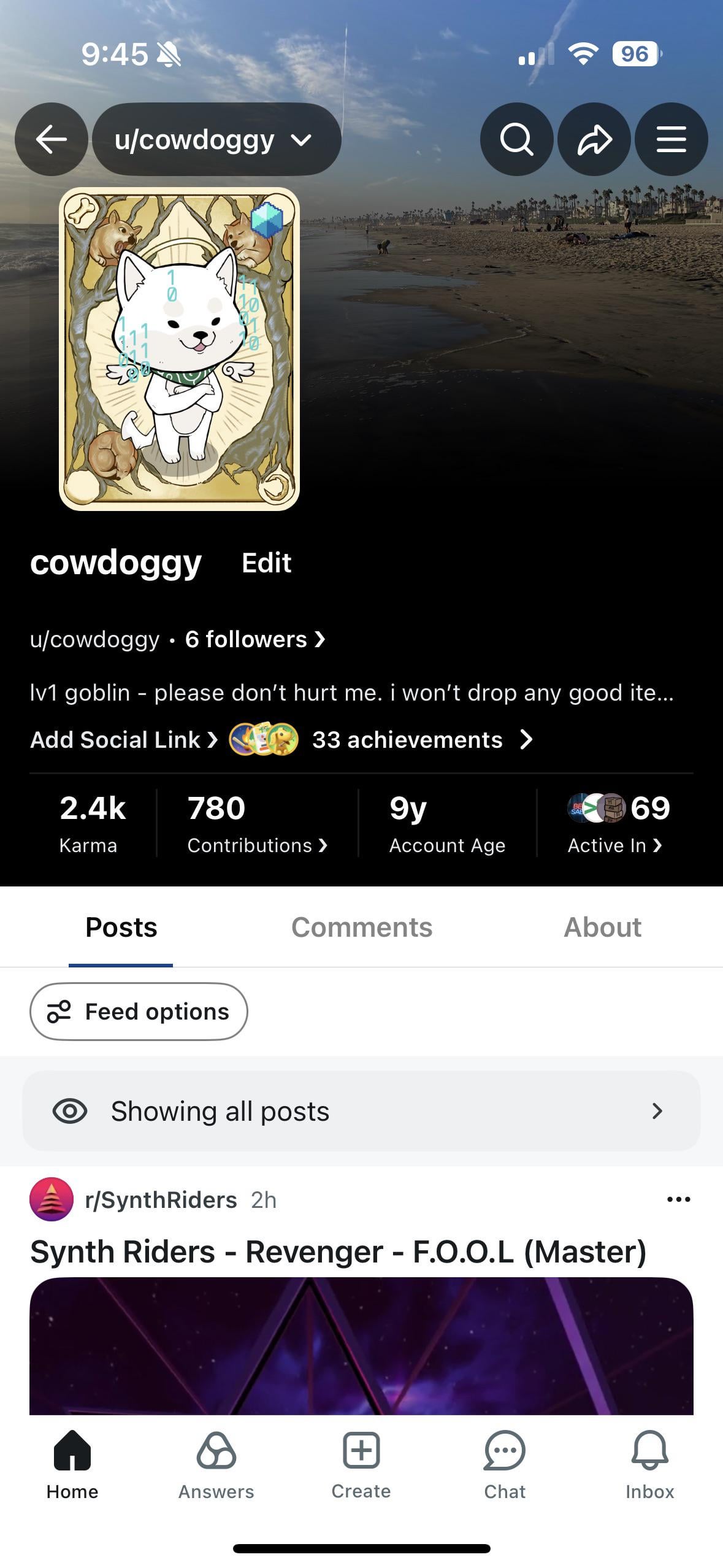Open the hamburger menu

(x=671, y=140)
